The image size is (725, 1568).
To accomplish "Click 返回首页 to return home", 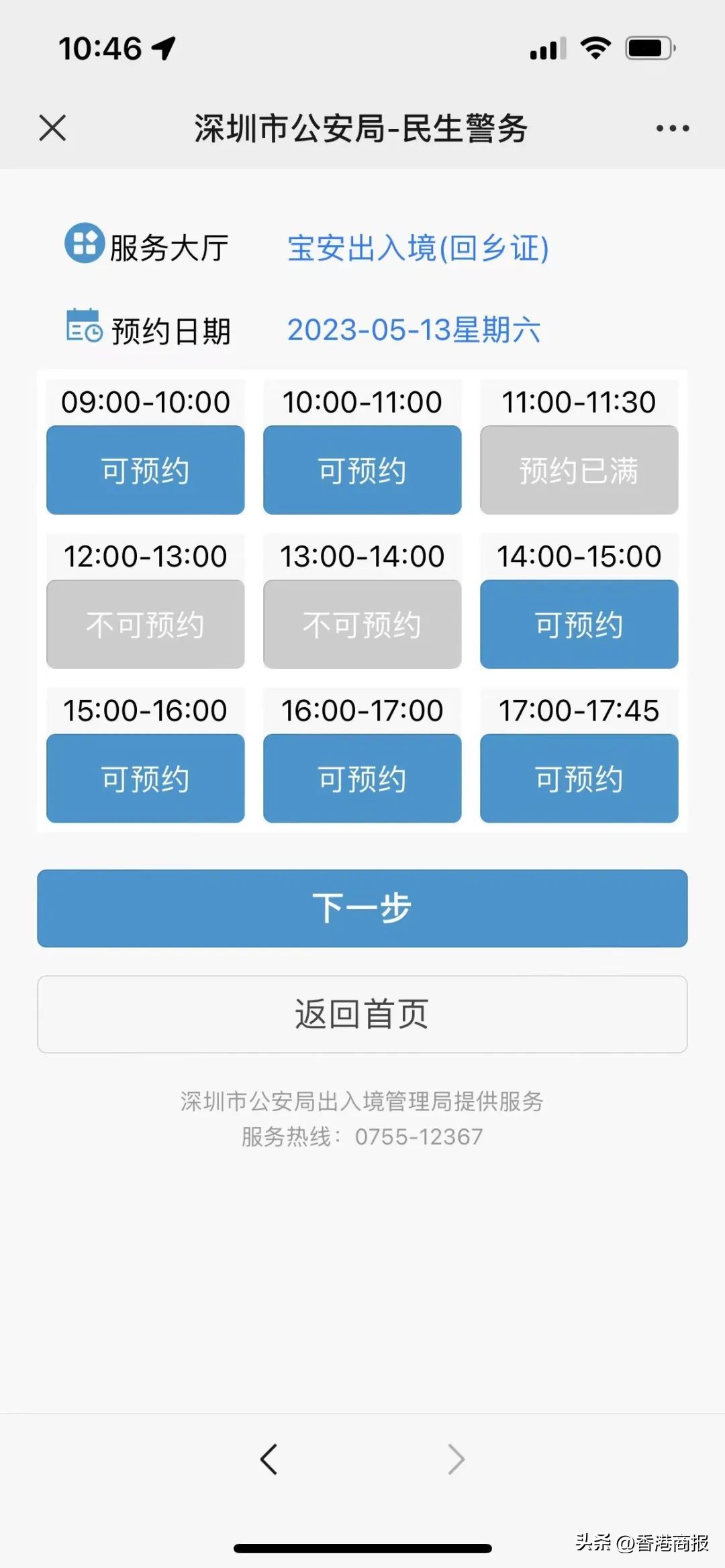I will 362,1014.
